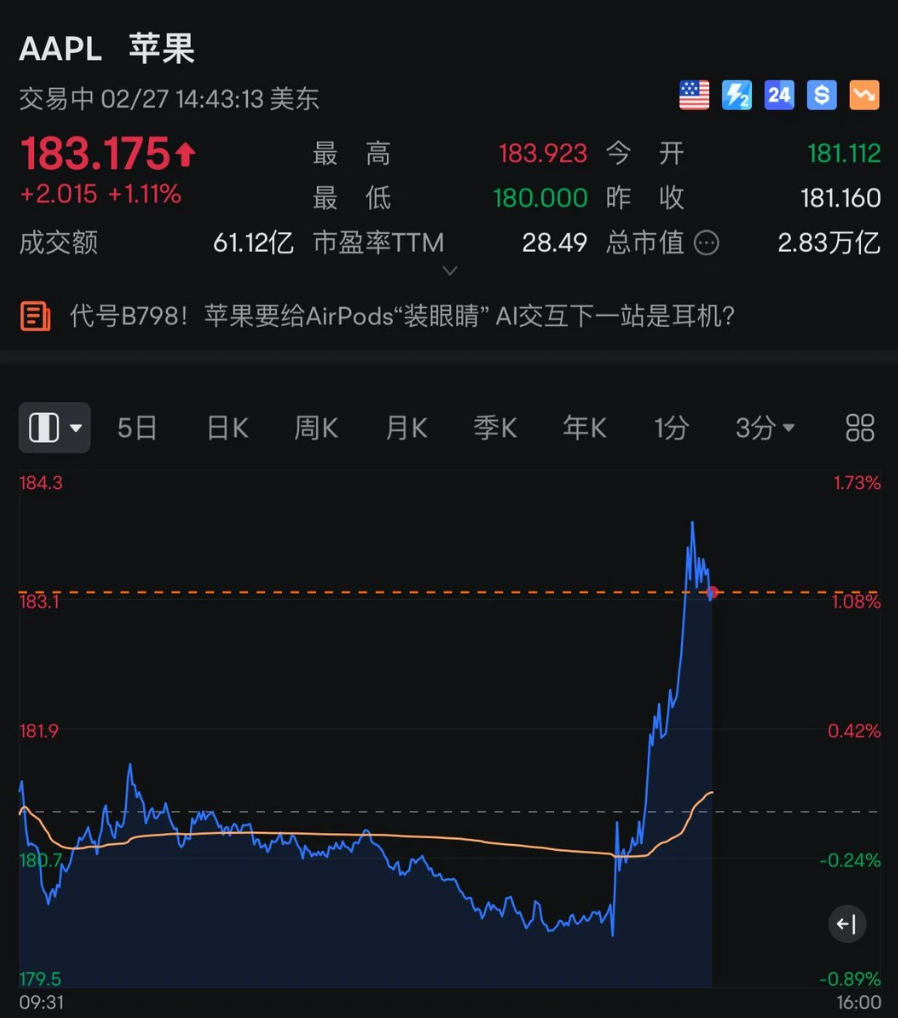
Task: Switch to the 日K chart
Action: click(227, 428)
